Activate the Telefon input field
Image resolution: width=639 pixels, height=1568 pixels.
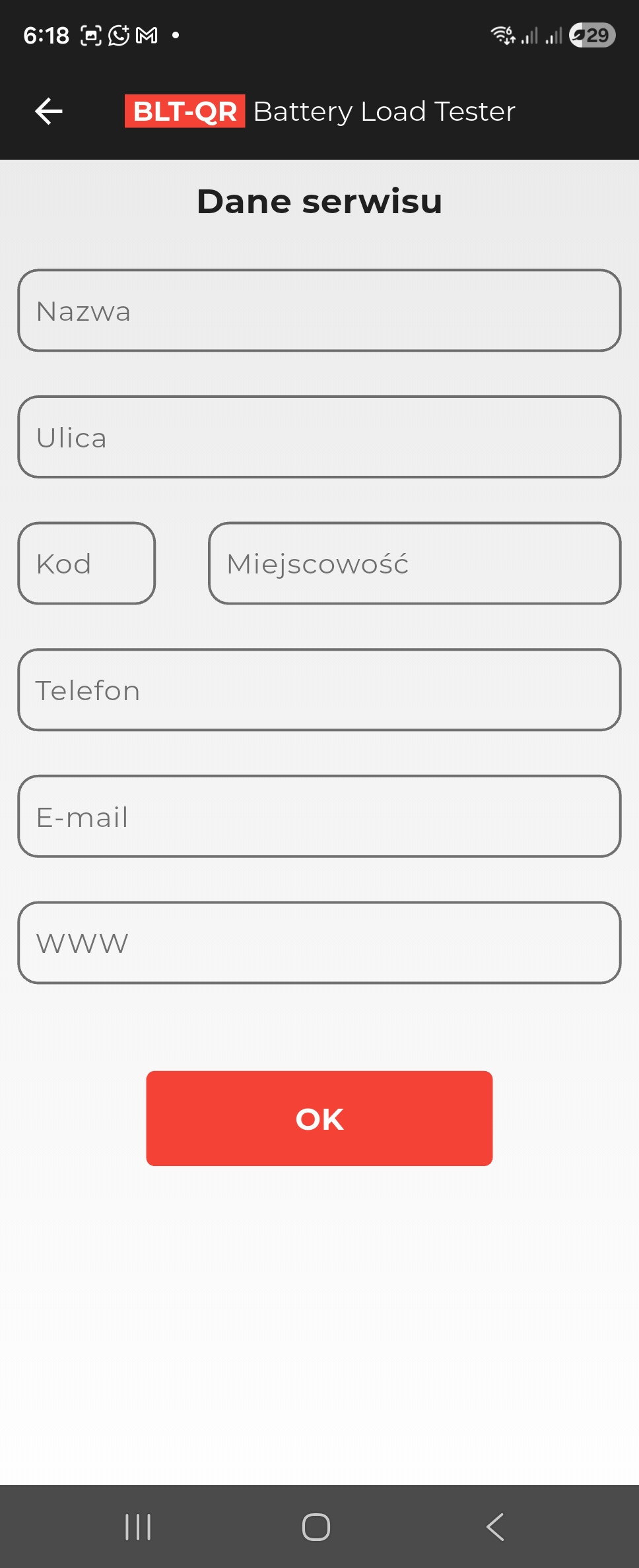[319, 690]
